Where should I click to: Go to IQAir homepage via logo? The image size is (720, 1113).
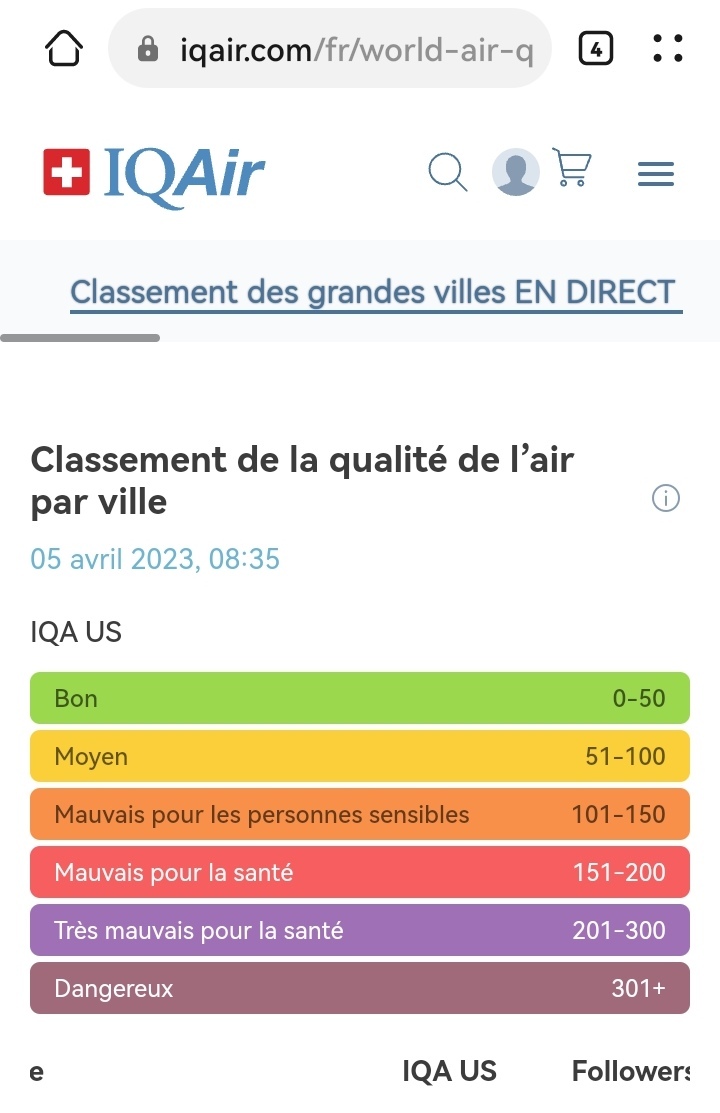pos(154,174)
